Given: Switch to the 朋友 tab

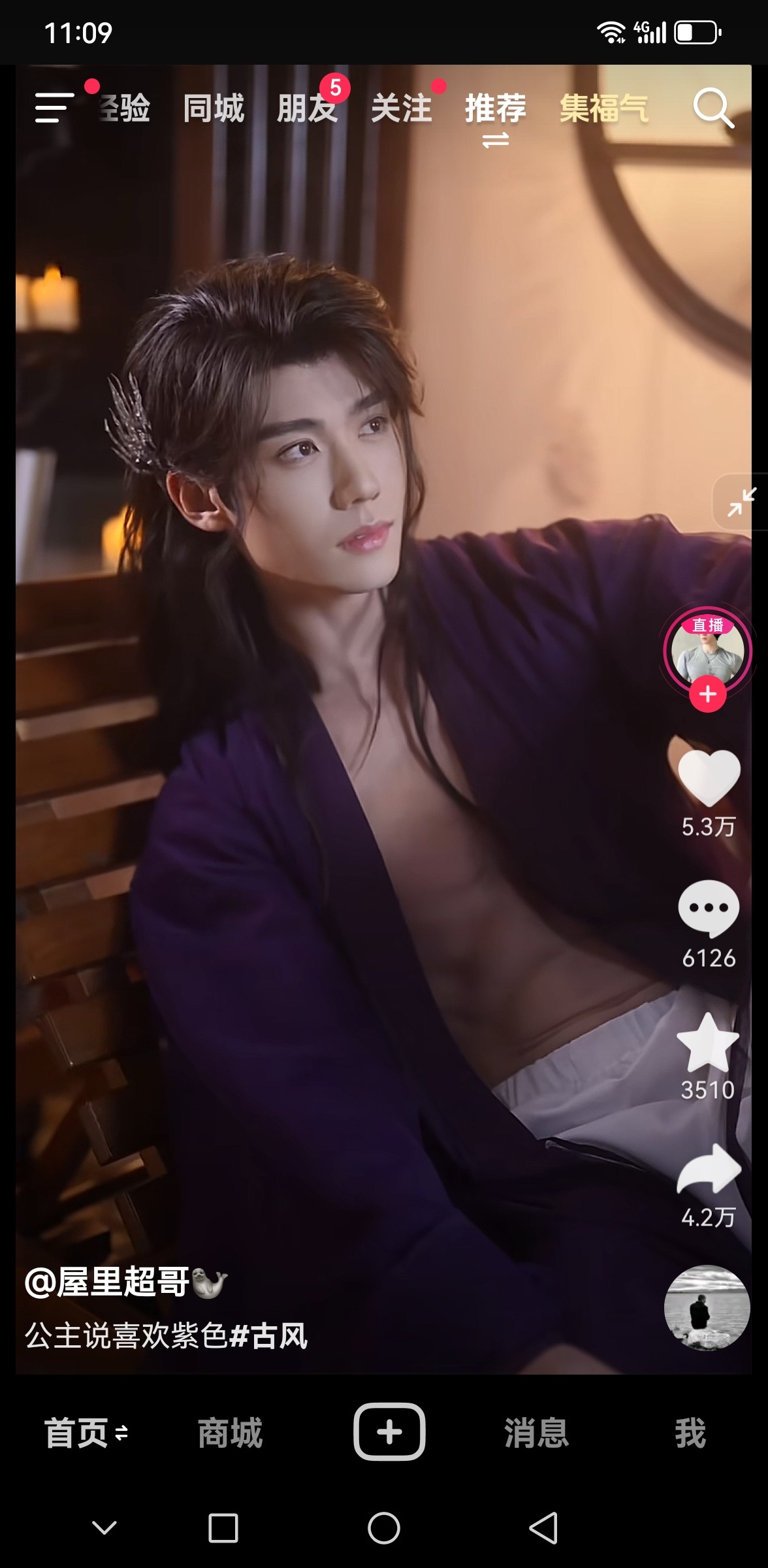Looking at the screenshot, I should [307, 108].
